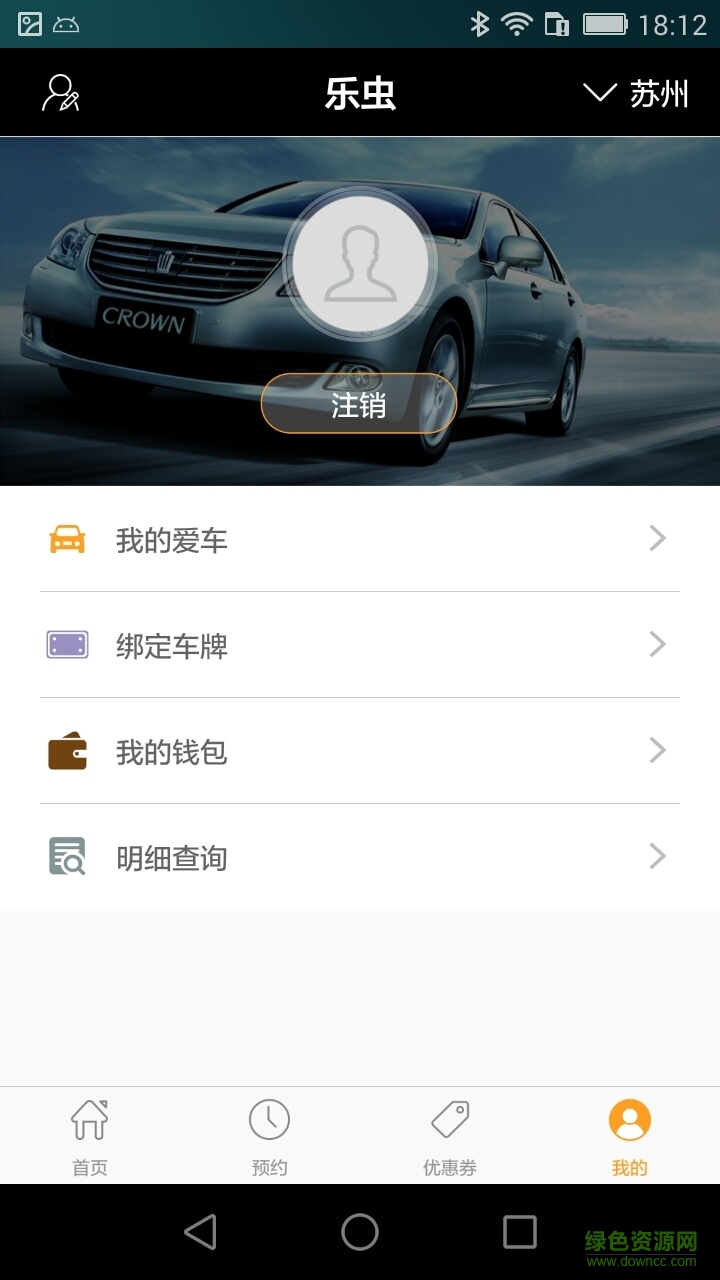Expand the 我的爱车 row chevron
The image size is (720, 1280).
(x=657, y=538)
